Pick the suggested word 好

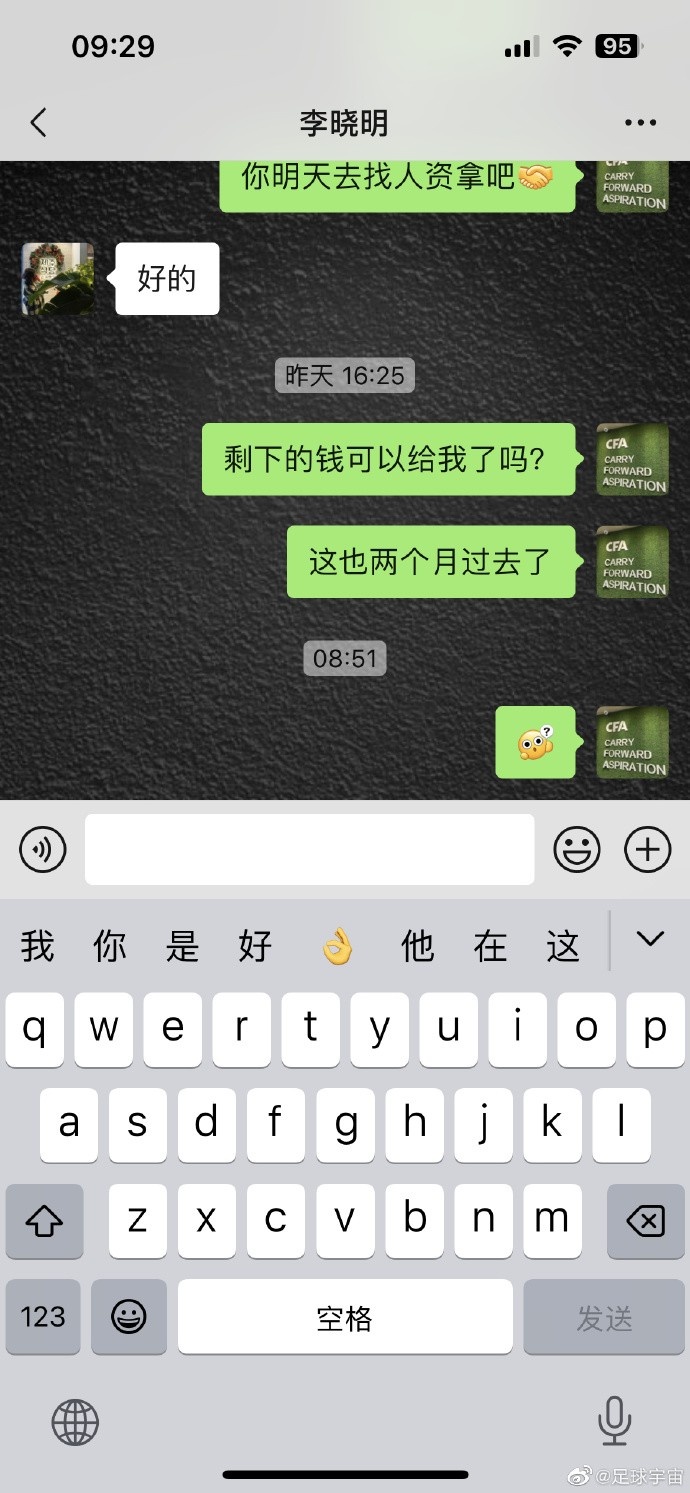click(x=255, y=945)
